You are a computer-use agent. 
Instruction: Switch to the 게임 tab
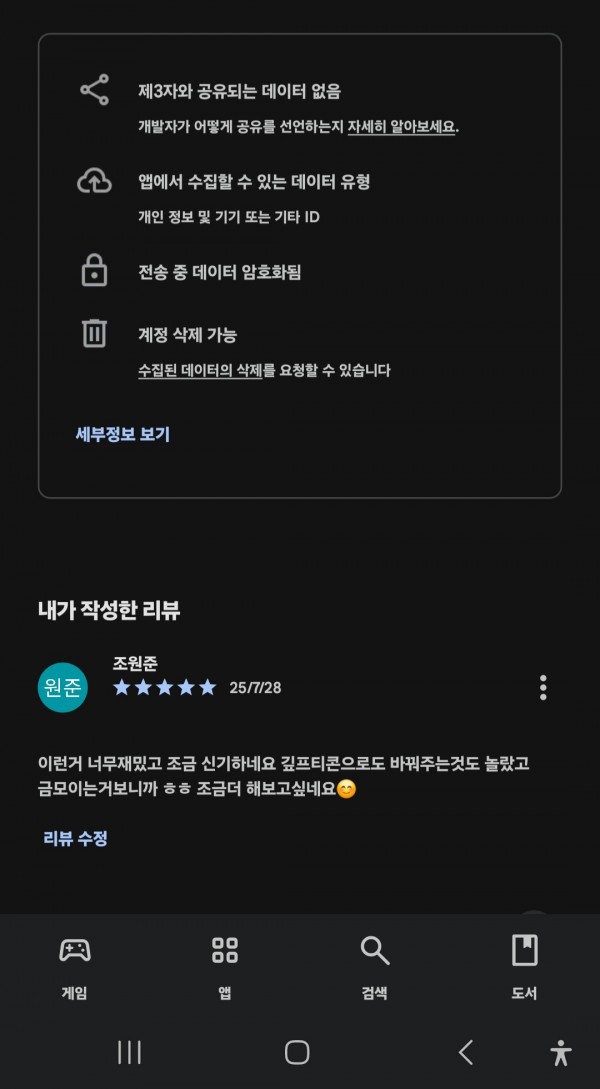74,967
